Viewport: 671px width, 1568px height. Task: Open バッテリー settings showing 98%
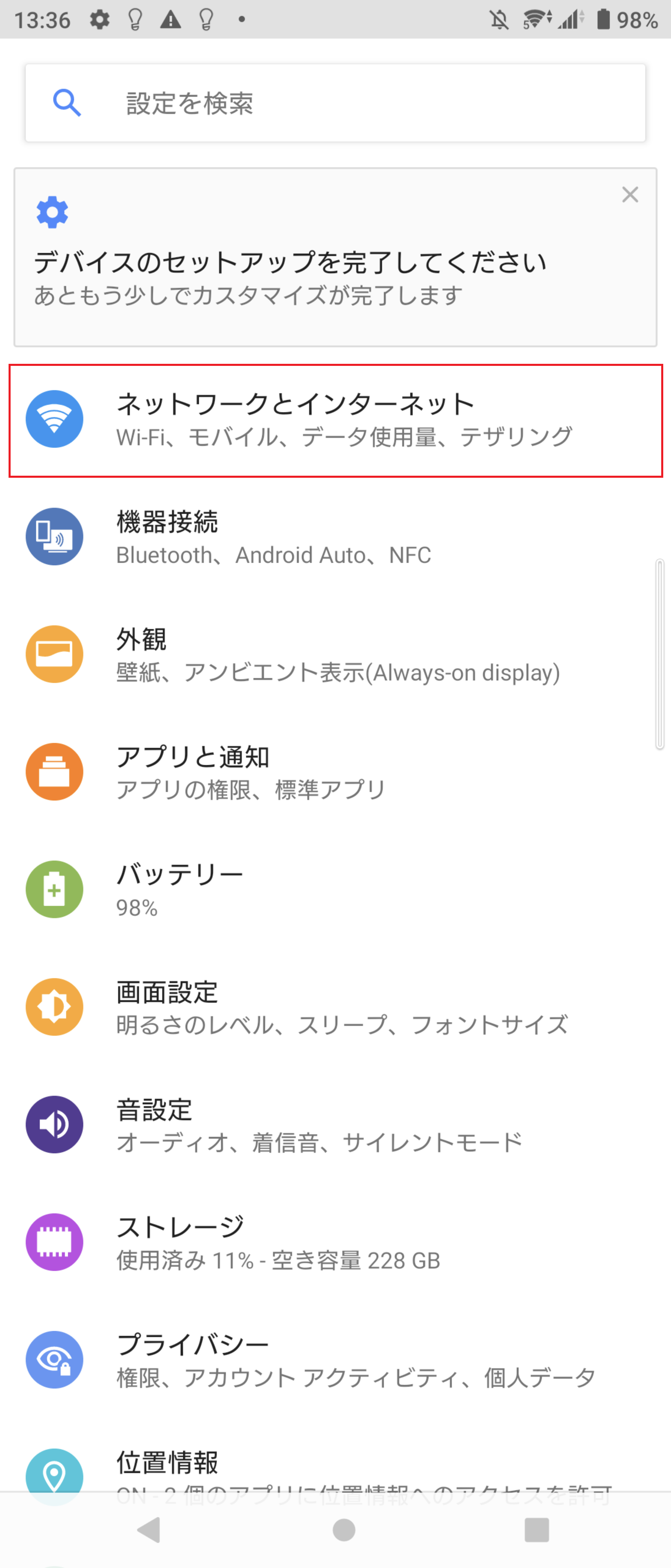click(335, 889)
